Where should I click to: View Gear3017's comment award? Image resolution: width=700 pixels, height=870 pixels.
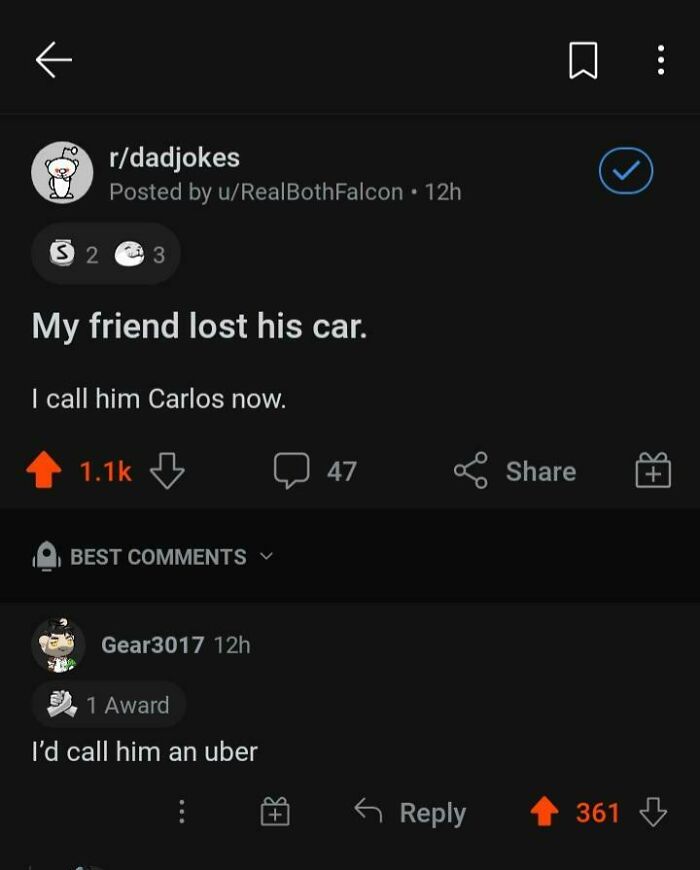[x=109, y=705]
